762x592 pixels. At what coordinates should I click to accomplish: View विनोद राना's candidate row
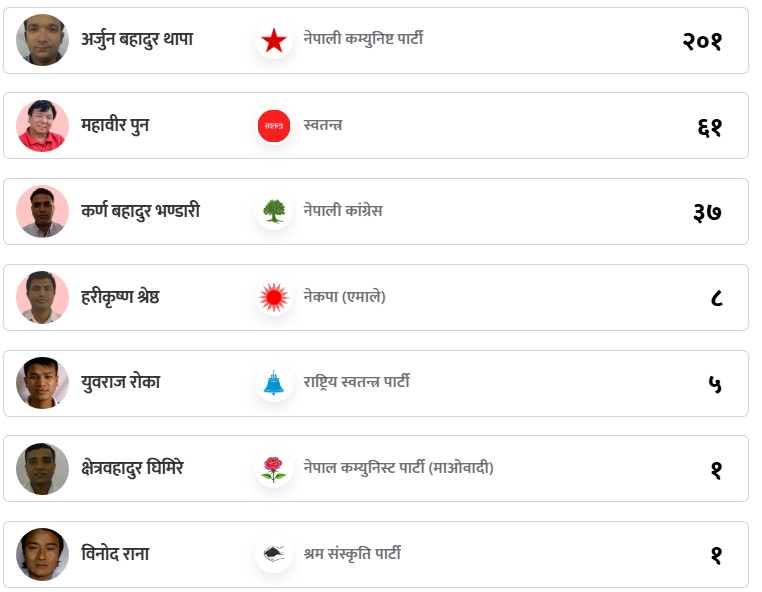[375, 554]
